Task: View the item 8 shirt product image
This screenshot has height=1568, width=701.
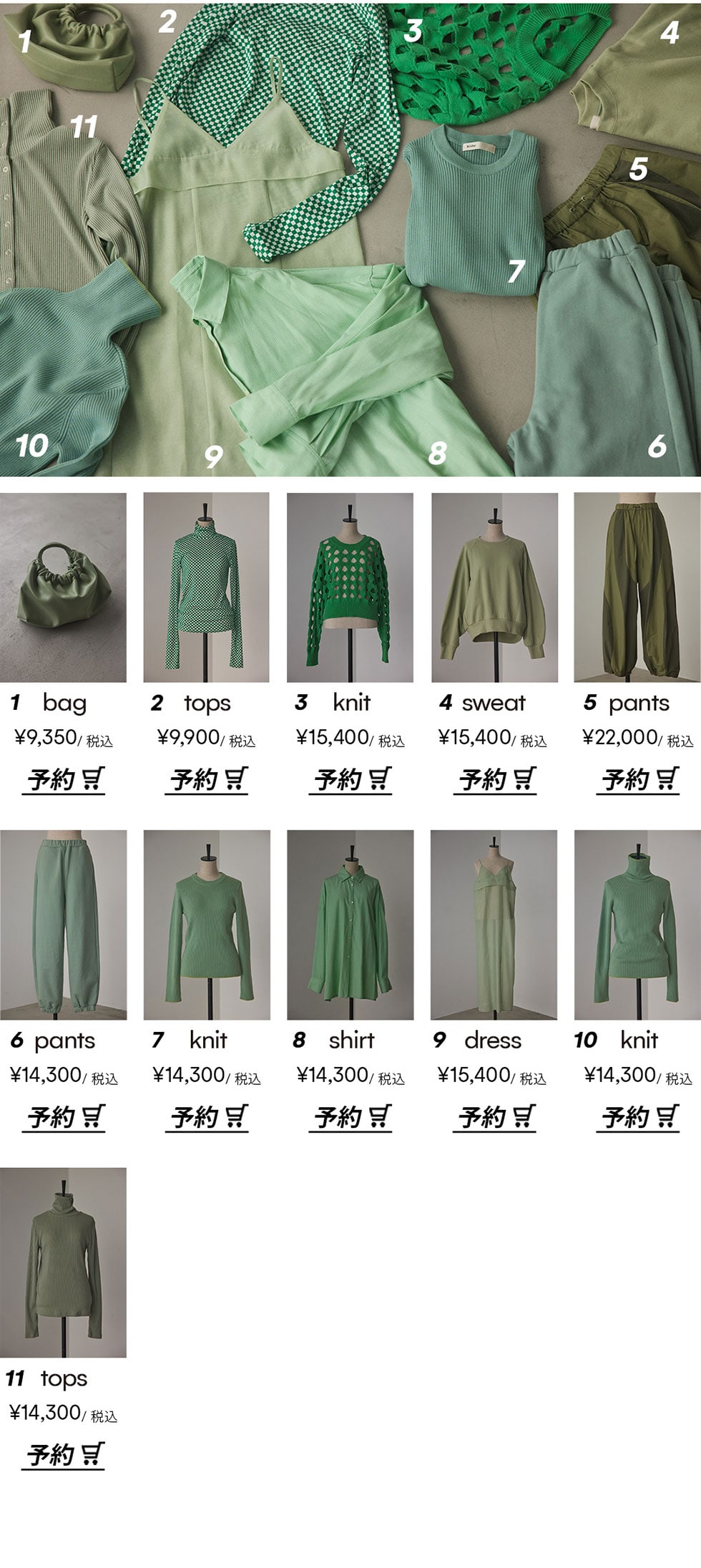Action: tap(350, 925)
